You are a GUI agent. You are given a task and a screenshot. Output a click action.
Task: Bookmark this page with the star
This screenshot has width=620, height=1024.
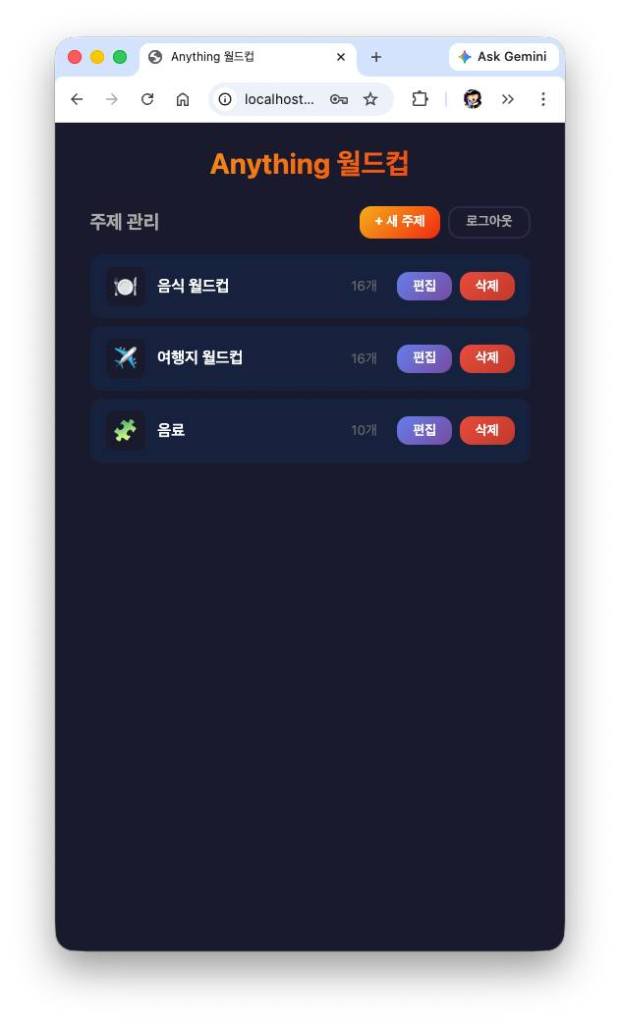(370, 99)
